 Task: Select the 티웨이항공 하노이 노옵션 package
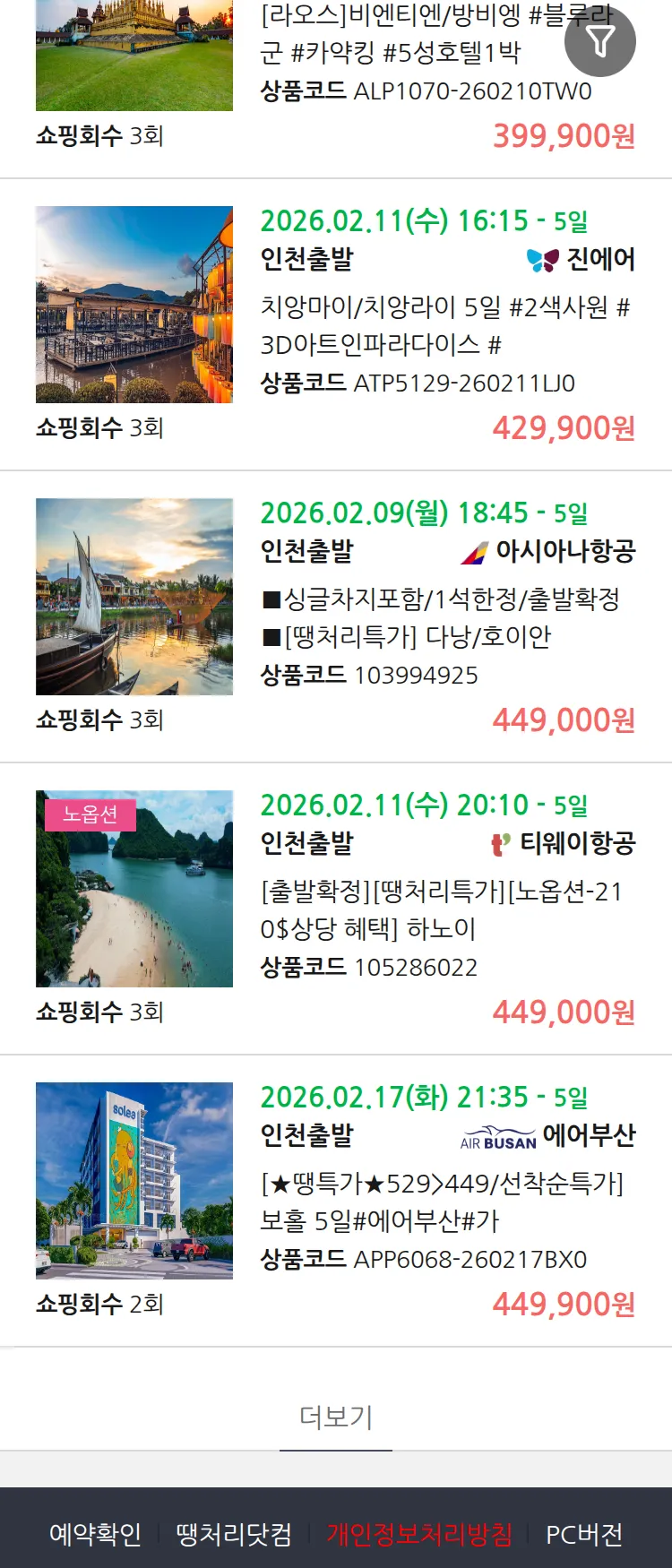(441, 910)
